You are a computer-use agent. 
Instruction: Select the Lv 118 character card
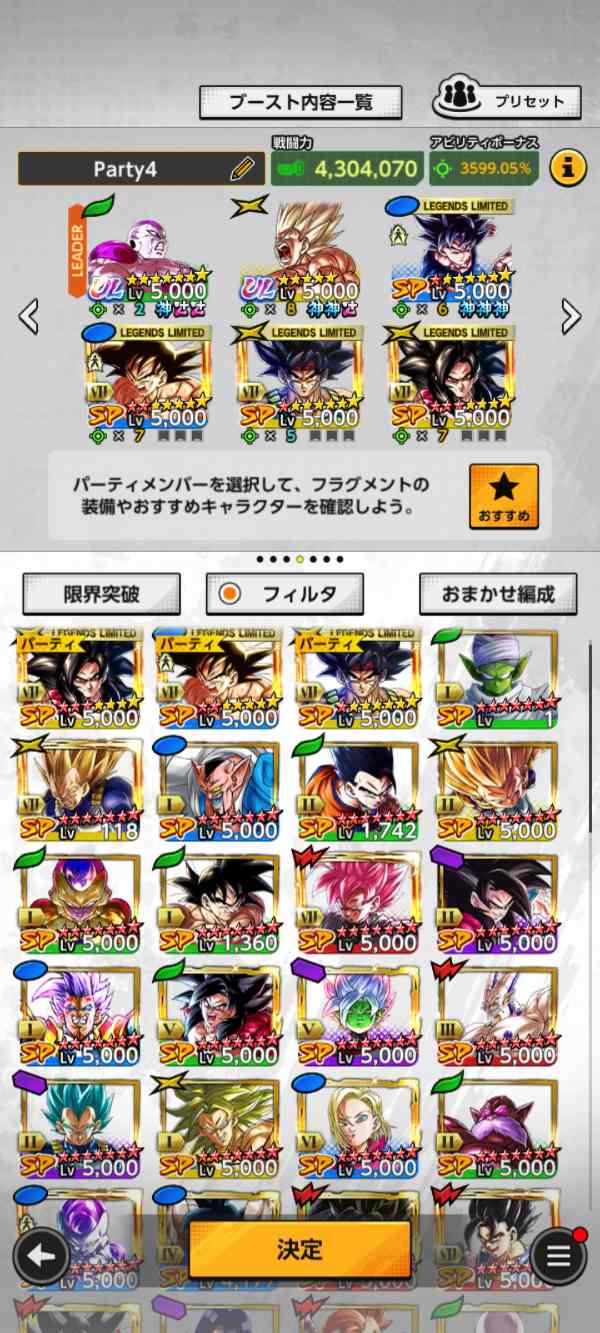(79, 792)
